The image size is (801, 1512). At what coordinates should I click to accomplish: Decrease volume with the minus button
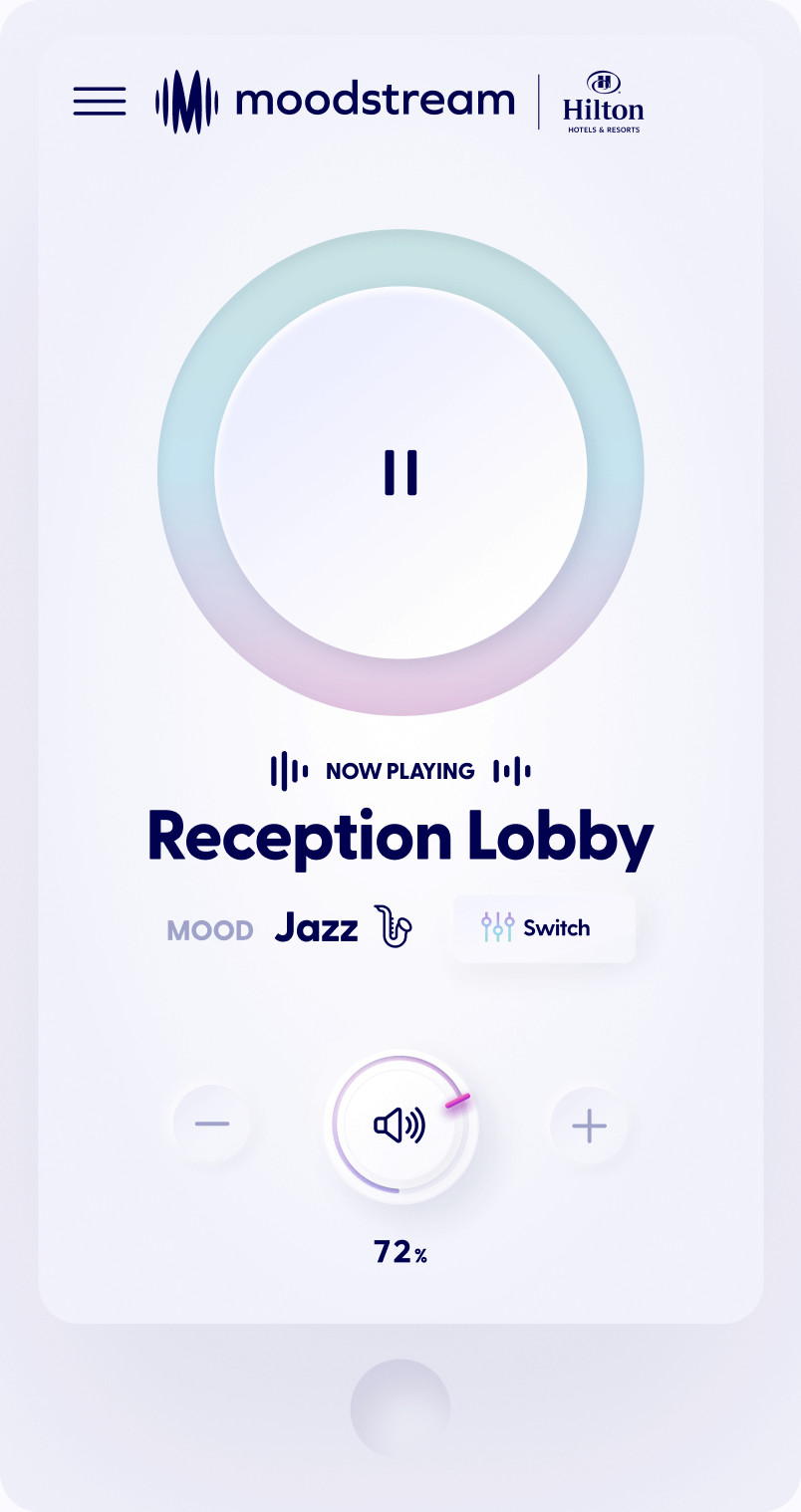(212, 1125)
